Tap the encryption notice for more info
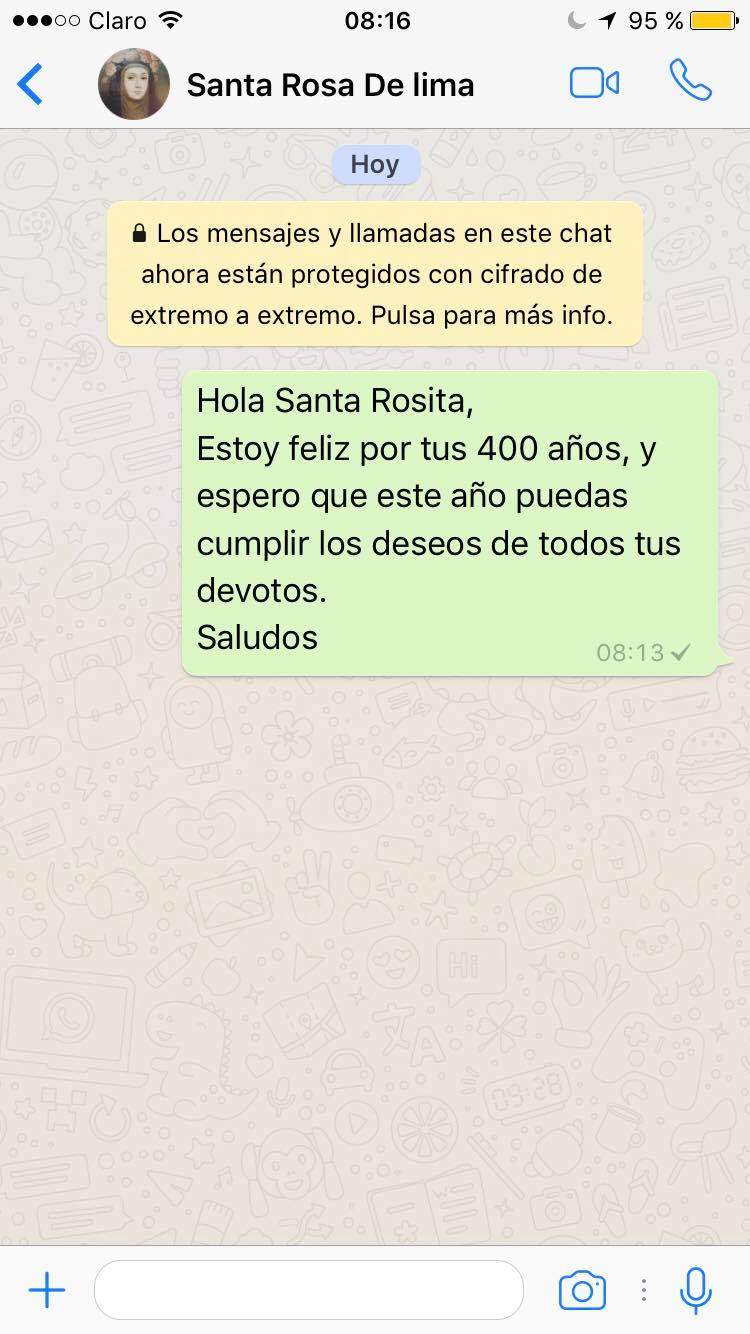 (375, 274)
